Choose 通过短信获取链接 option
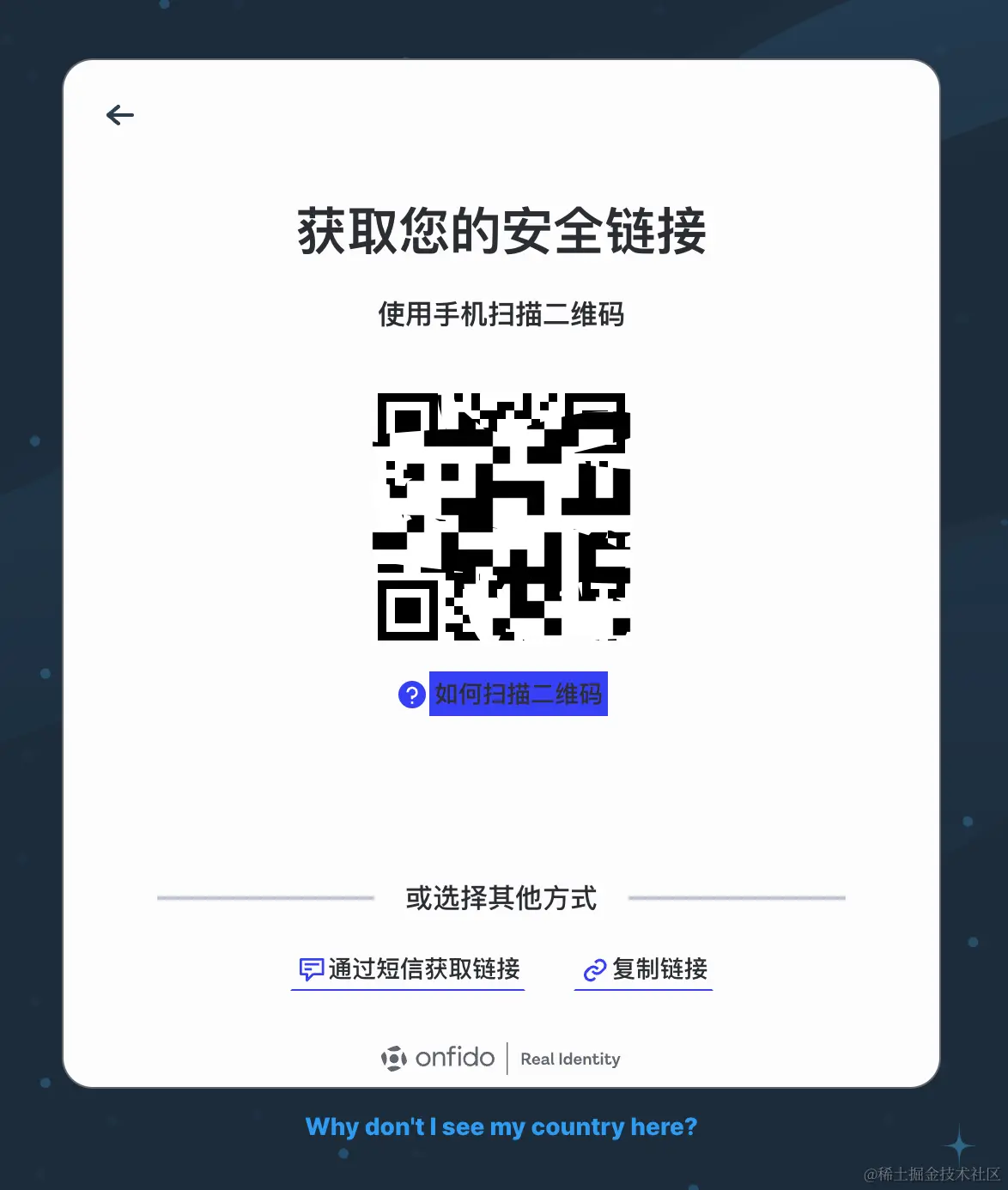This screenshot has width=1008, height=1190. 409,969
